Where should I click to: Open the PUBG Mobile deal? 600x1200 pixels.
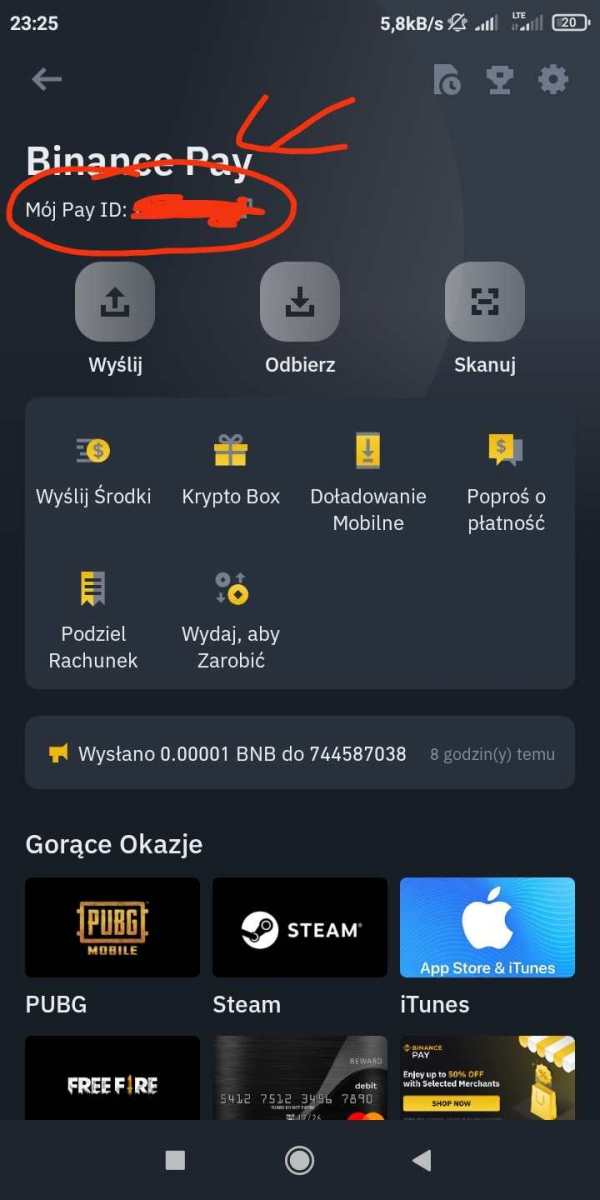112,927
